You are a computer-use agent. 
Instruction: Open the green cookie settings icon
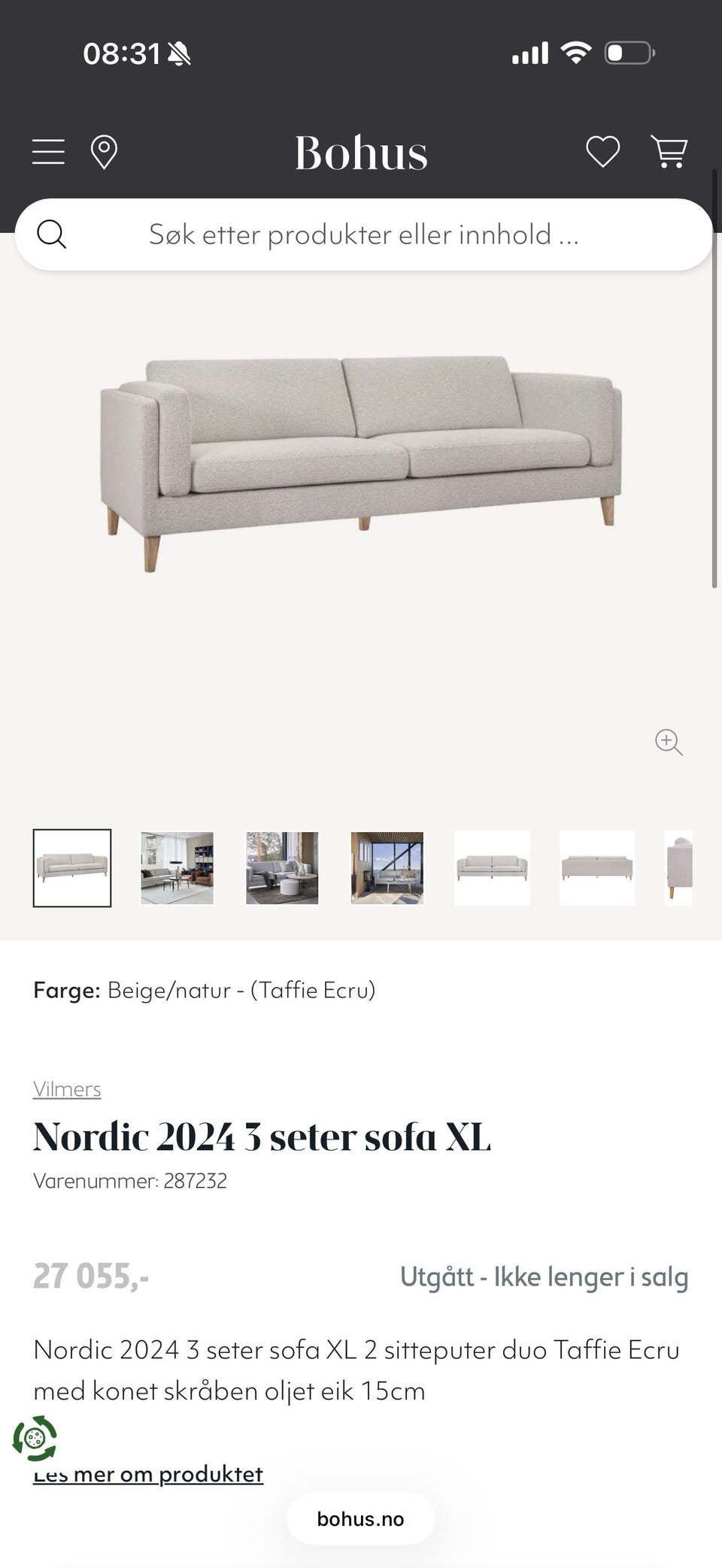click(35, 1439)
